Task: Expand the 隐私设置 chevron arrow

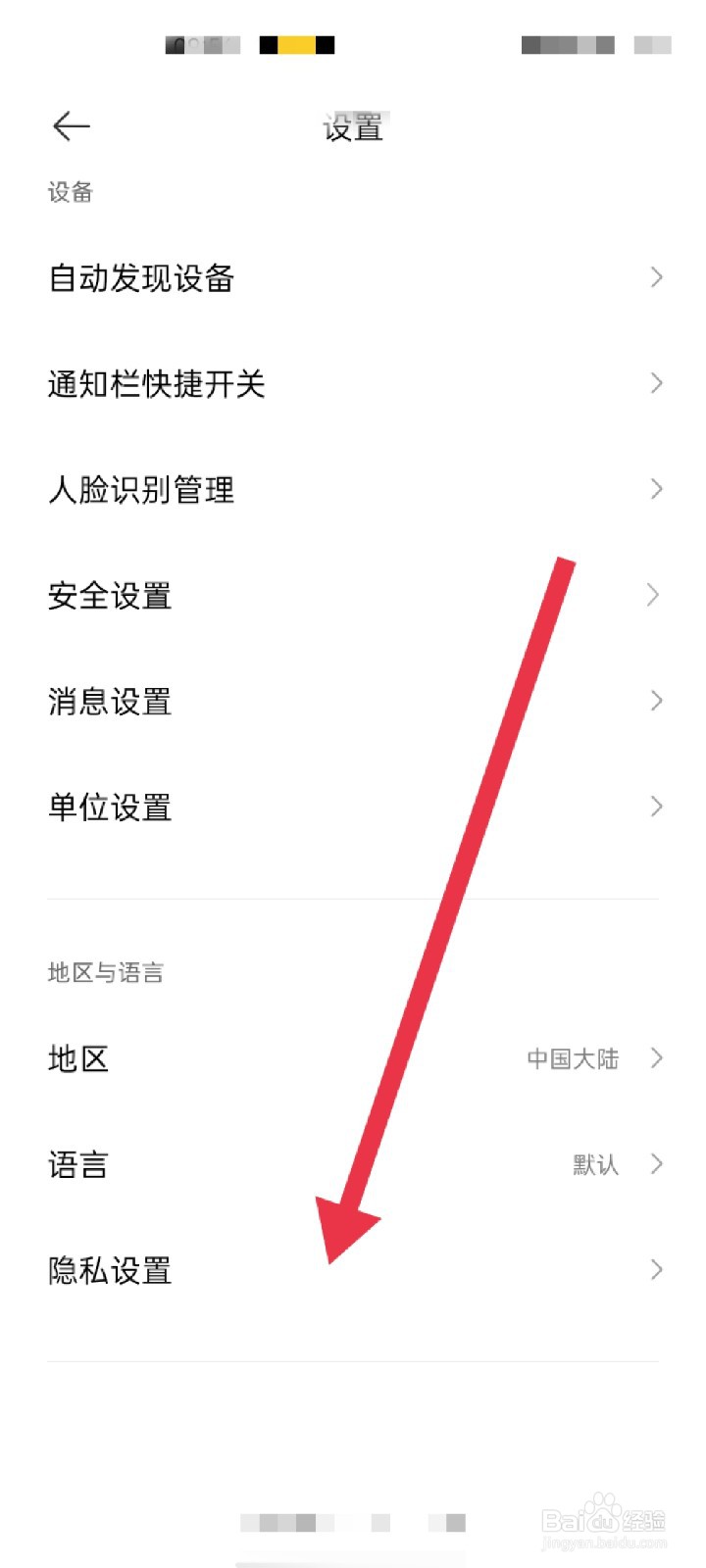Action: coord(655,1270)
